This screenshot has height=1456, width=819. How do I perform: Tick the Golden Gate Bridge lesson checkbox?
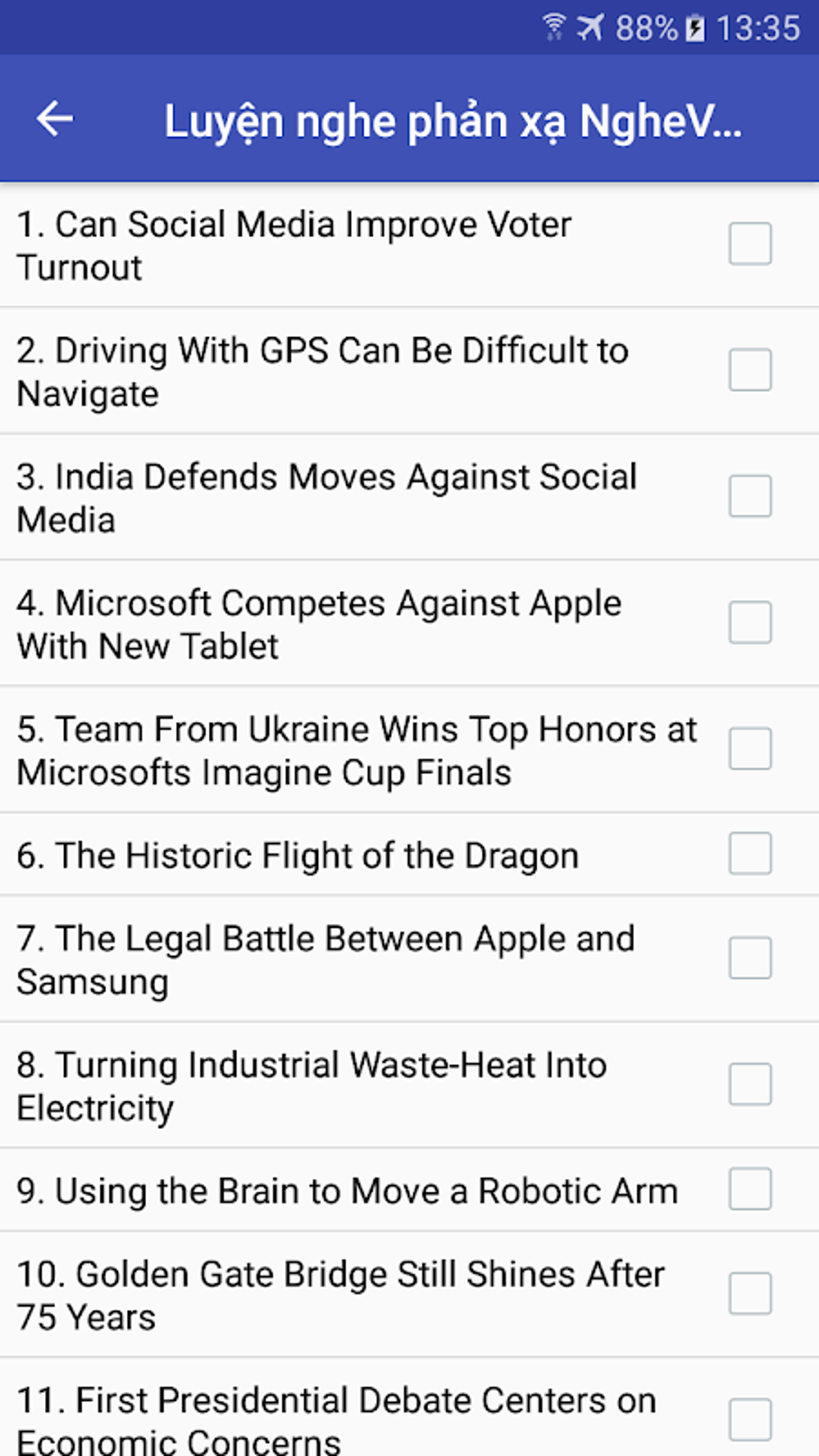click(750, 1293)
